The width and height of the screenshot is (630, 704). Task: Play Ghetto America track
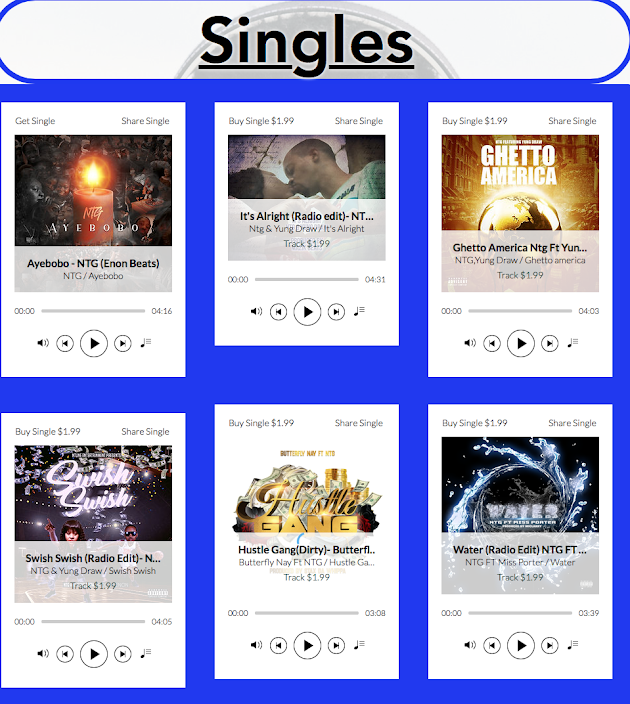[520, 343]
